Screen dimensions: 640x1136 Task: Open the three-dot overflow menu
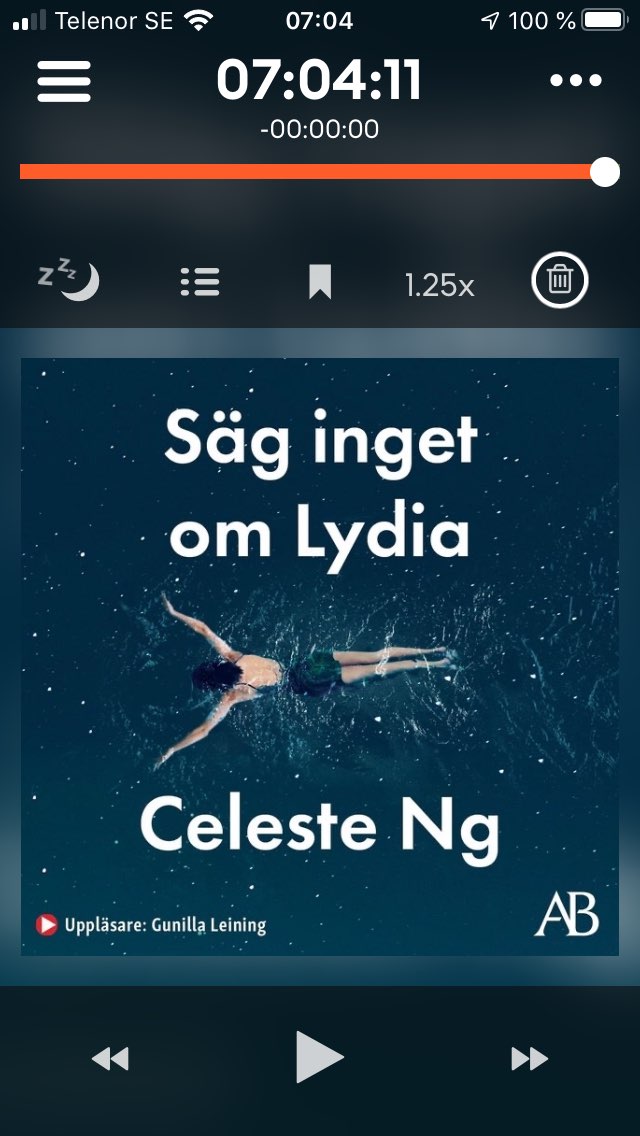tap(576, 81)
